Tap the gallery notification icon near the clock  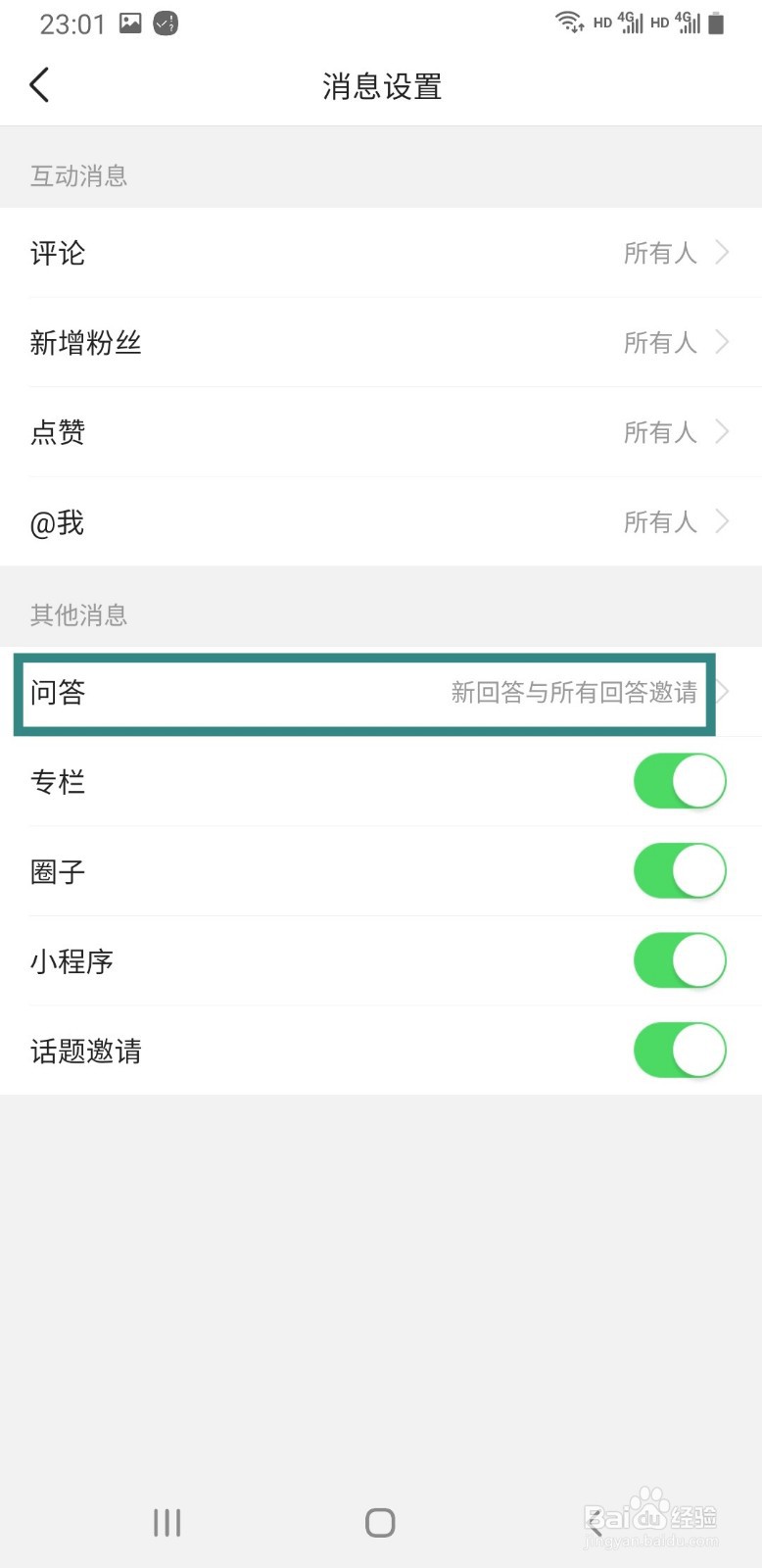(130, 22)
